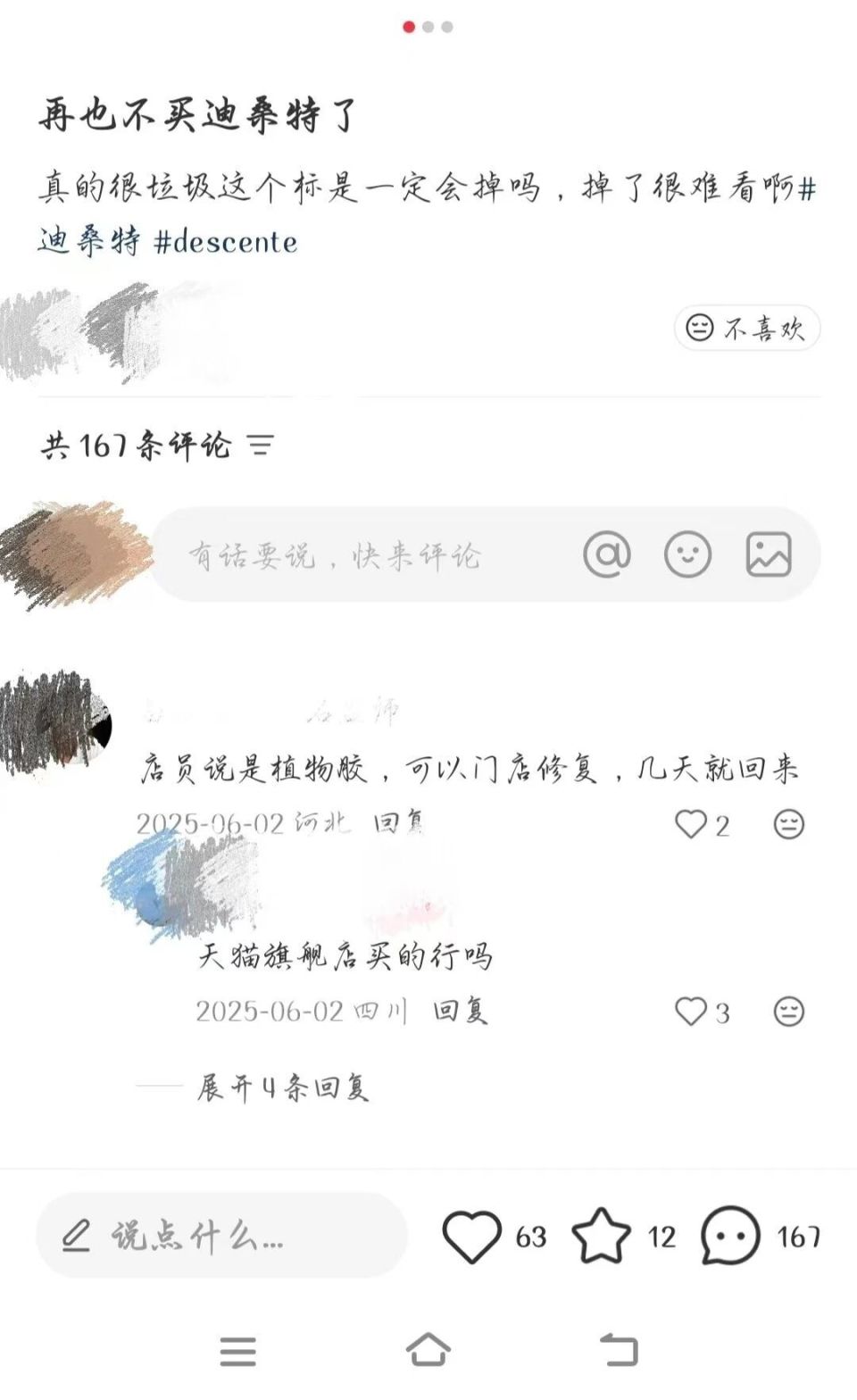The height and width of the screenshot is (1400, 857).
Task: Tap the star collect icon showing 12
Action: click(x=603, y=1237)
